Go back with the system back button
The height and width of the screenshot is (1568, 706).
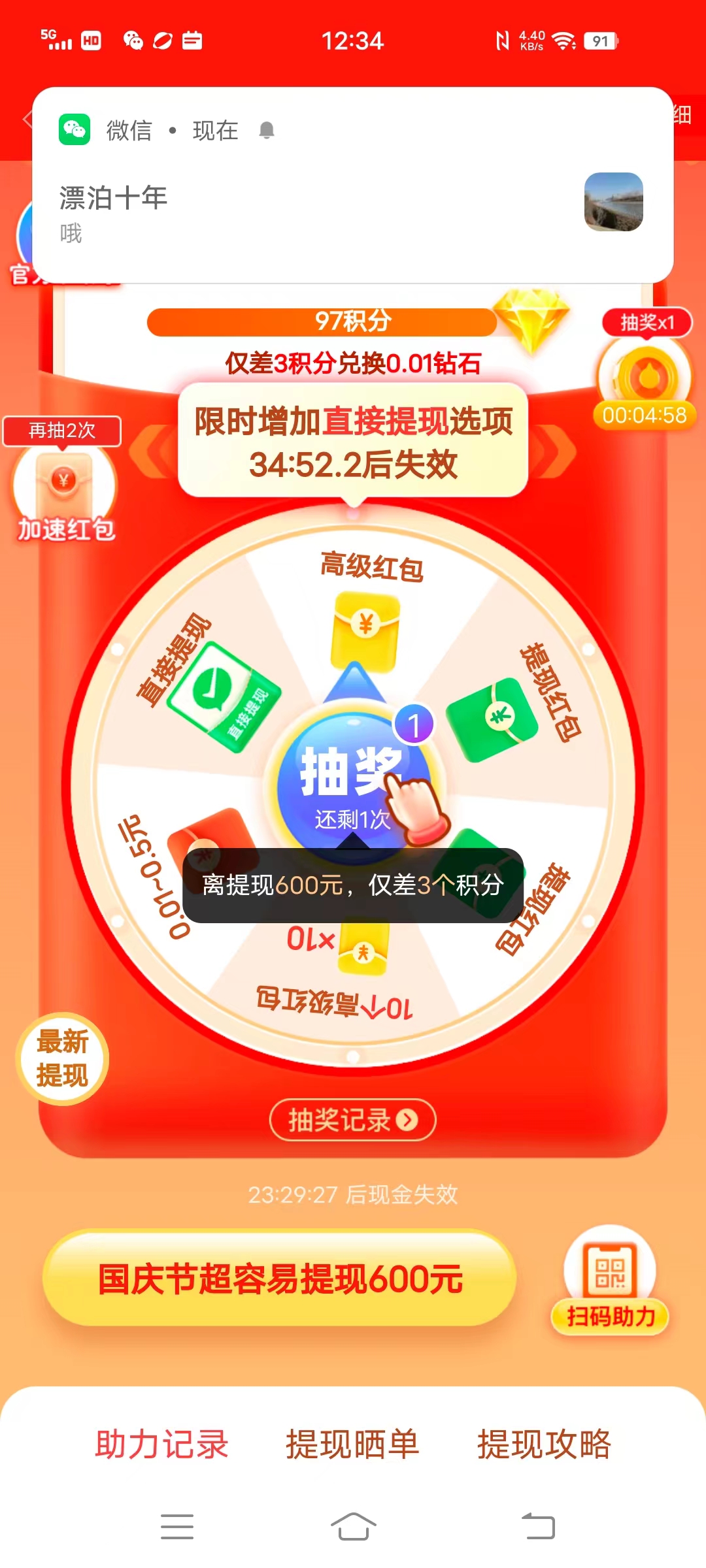[x=538, y=1527]
